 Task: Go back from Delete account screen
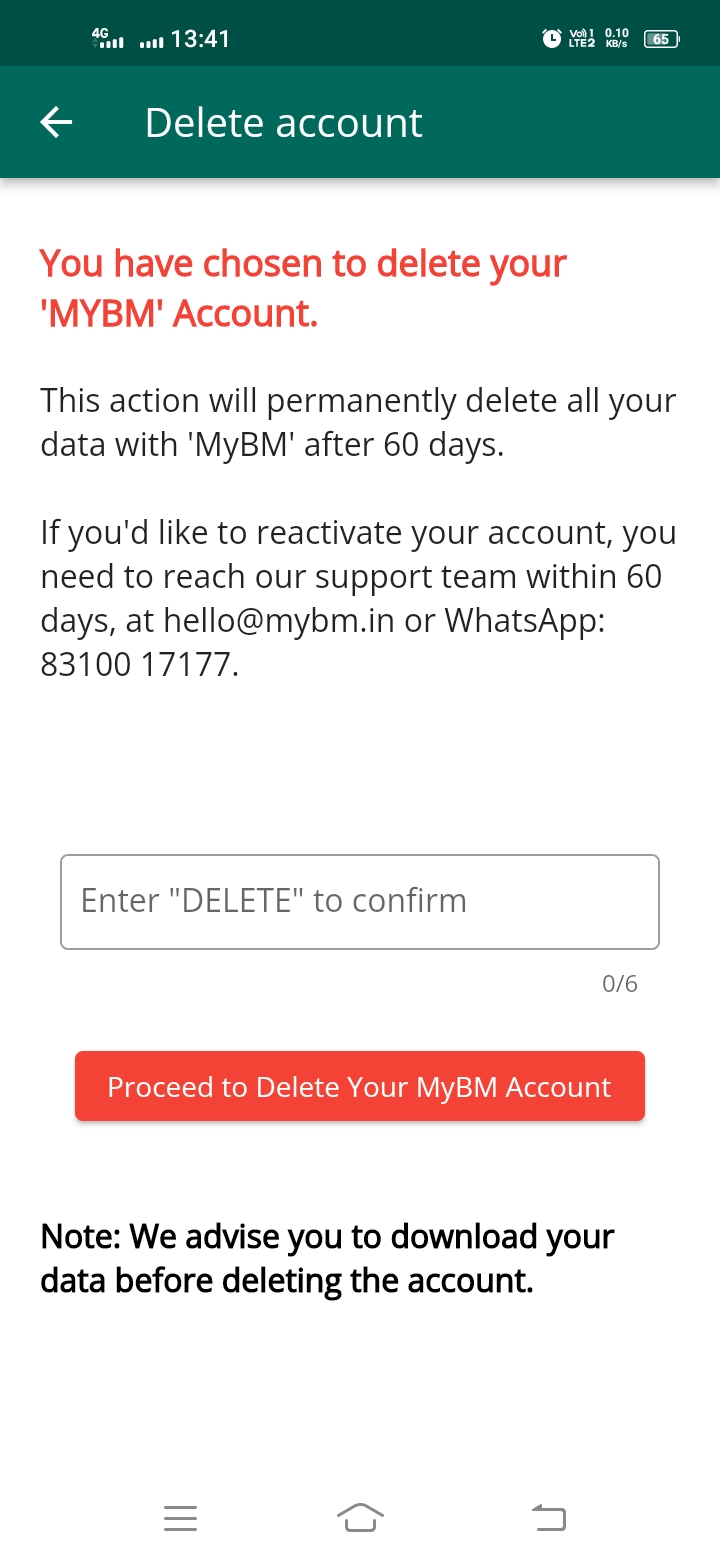point(56,122)
